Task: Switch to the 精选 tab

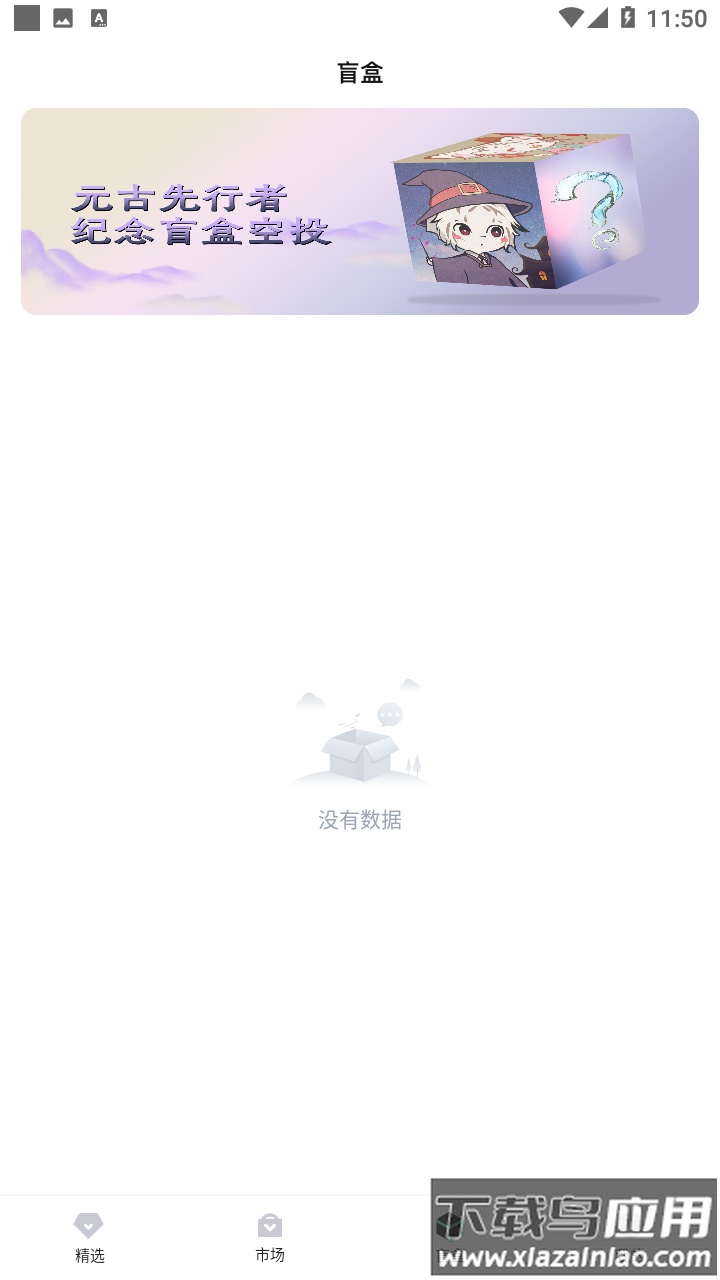Action: pyautogui.click(x=89, y=1240)
